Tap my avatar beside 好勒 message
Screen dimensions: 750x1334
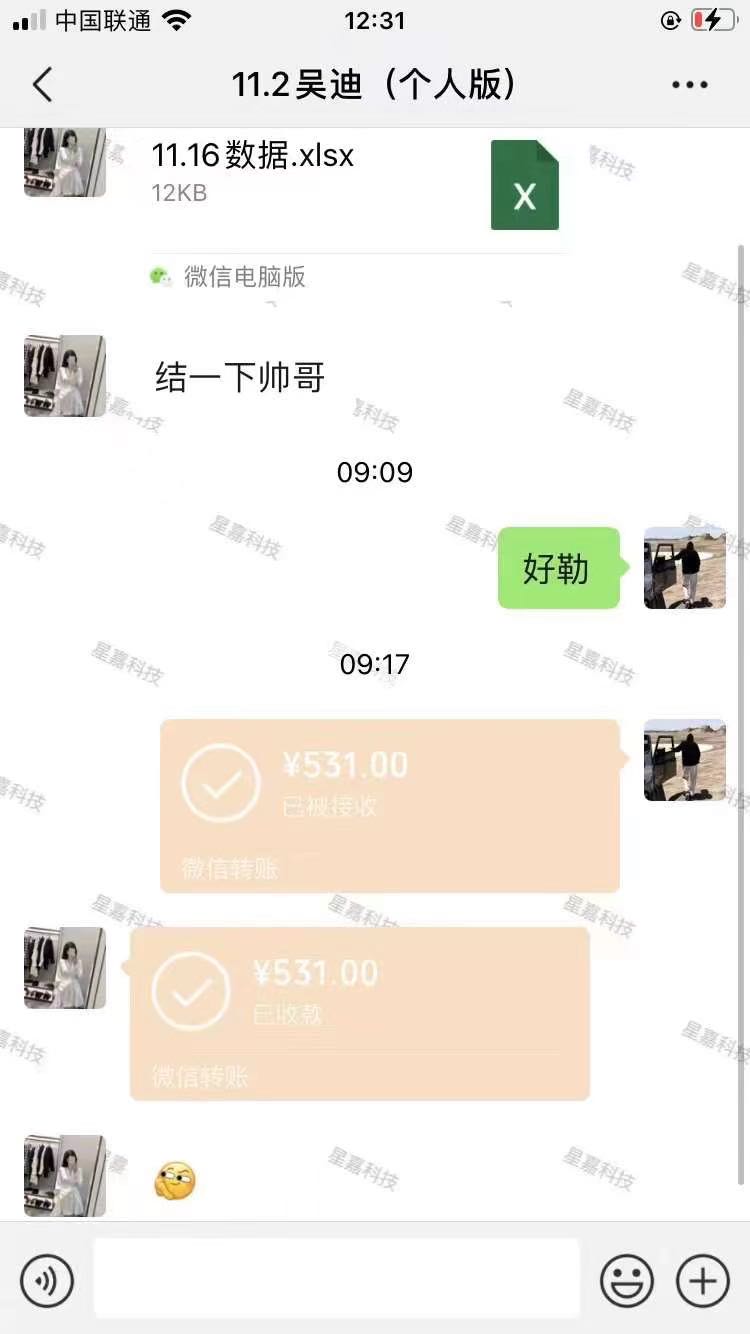click(685, 568)
